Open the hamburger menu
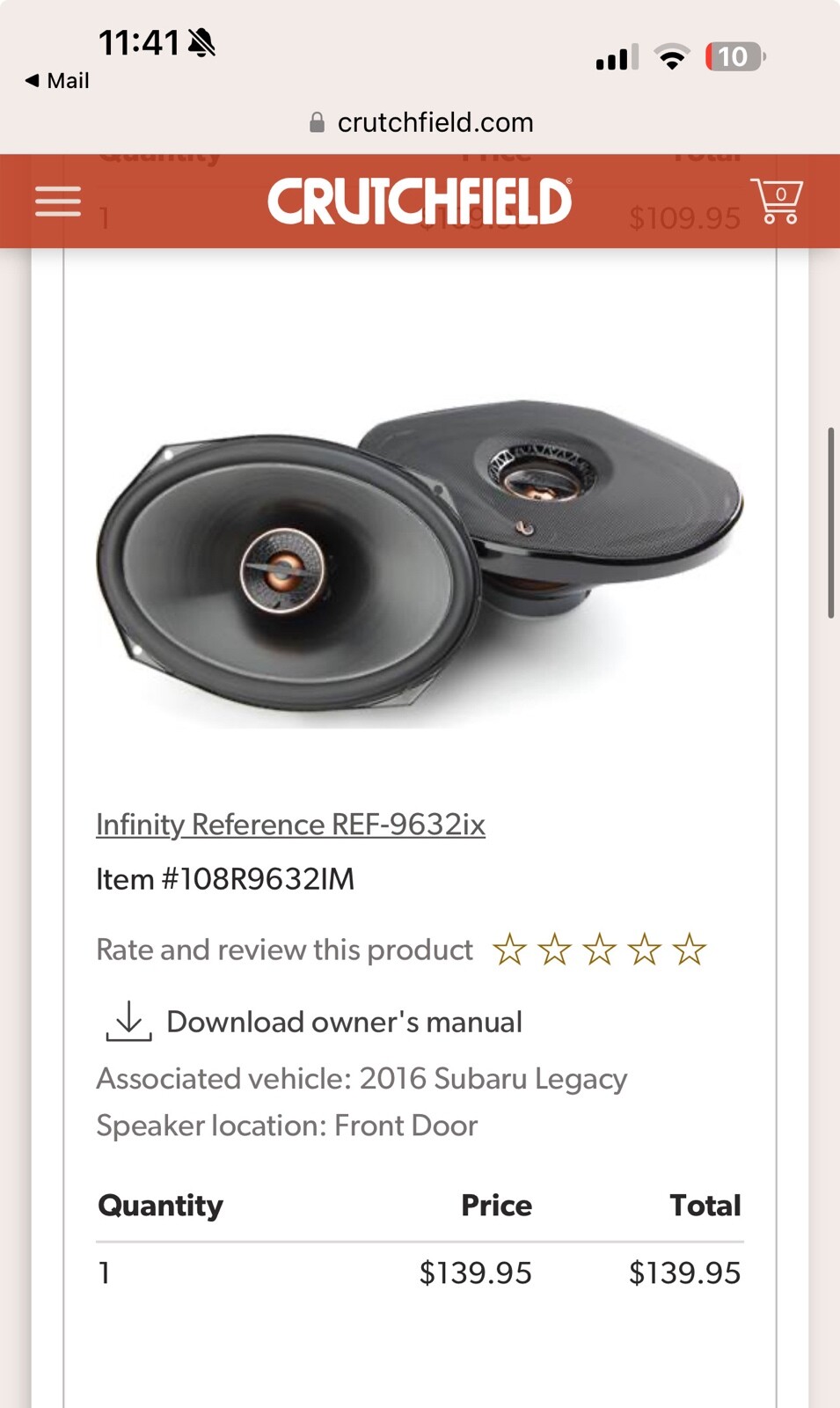 coord(58,202)
